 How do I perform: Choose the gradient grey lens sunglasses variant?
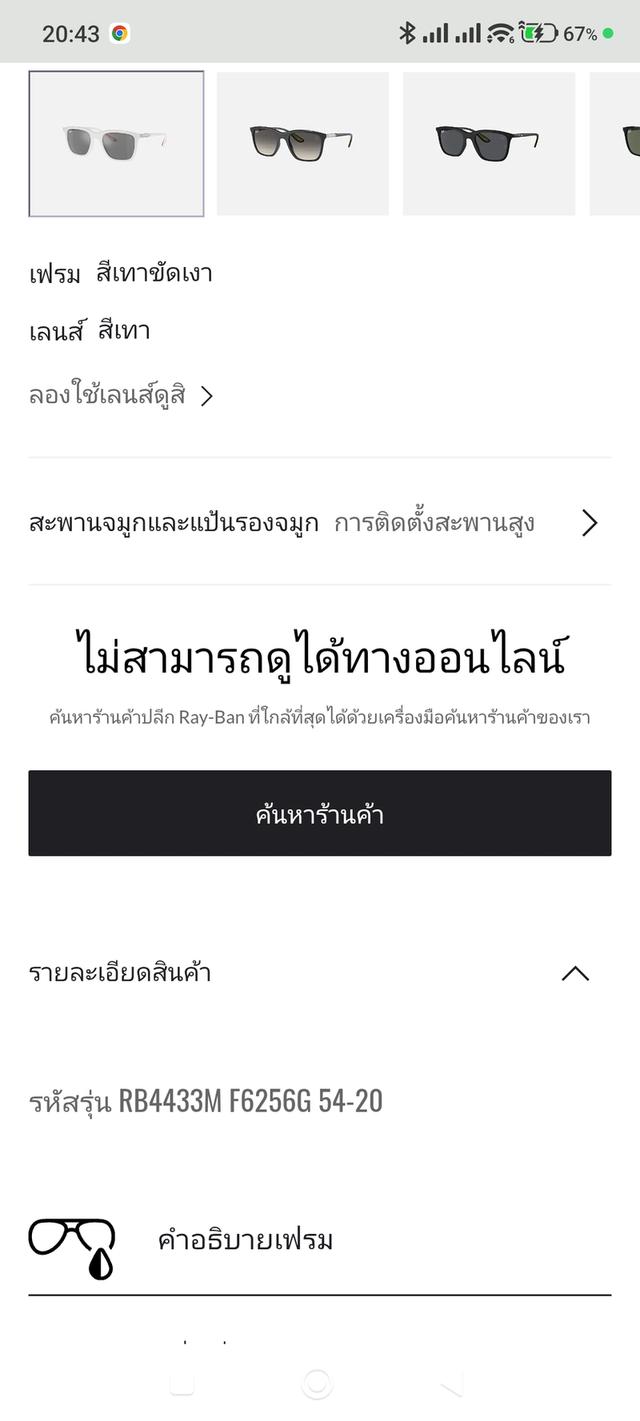point(303,144)
